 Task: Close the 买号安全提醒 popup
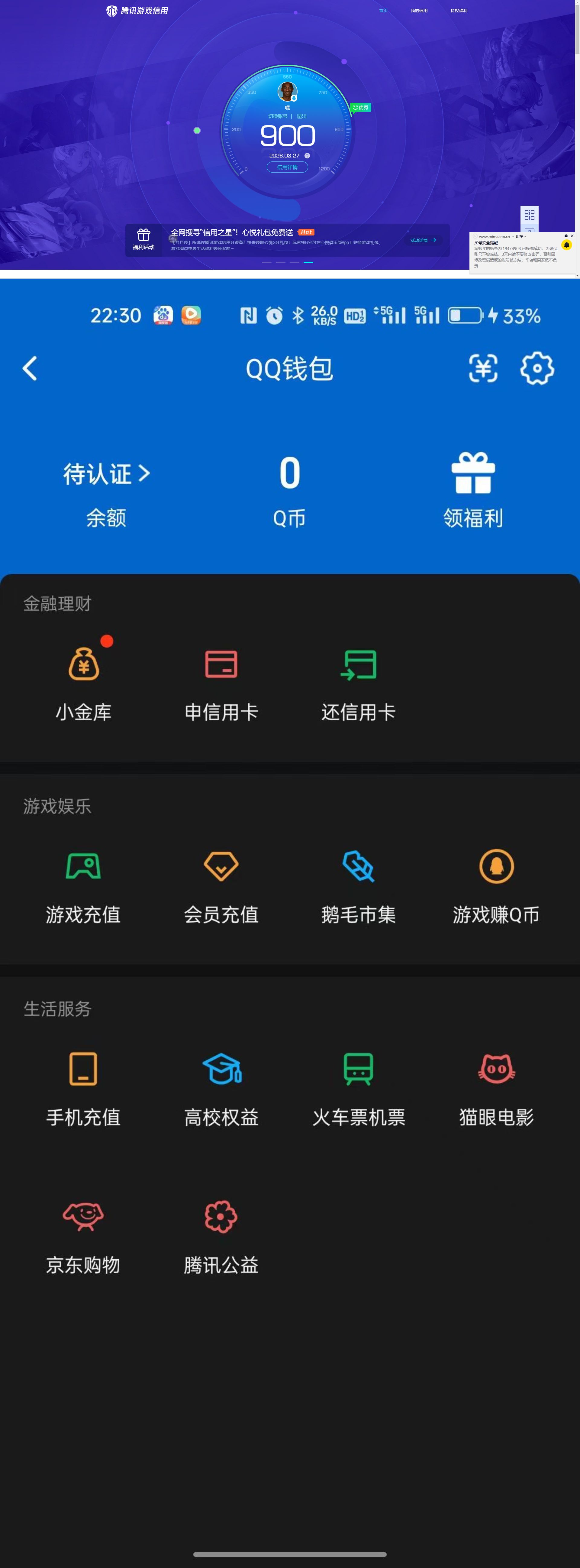[572, 235]
